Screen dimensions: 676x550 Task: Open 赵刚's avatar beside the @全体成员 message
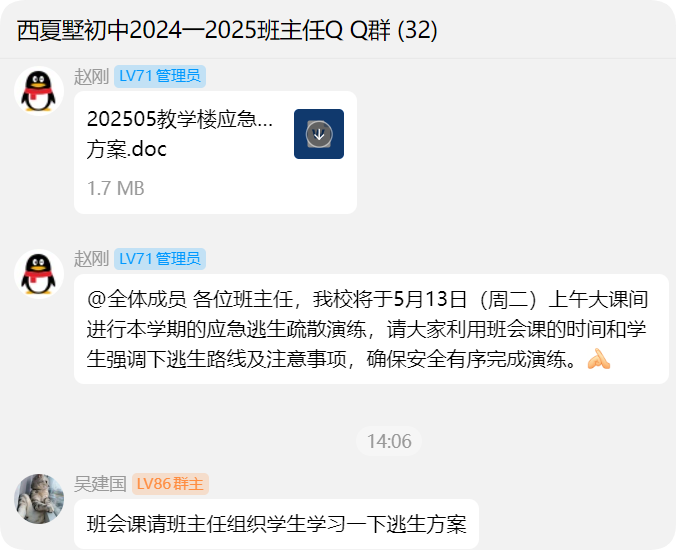click(x=39, y=273)
